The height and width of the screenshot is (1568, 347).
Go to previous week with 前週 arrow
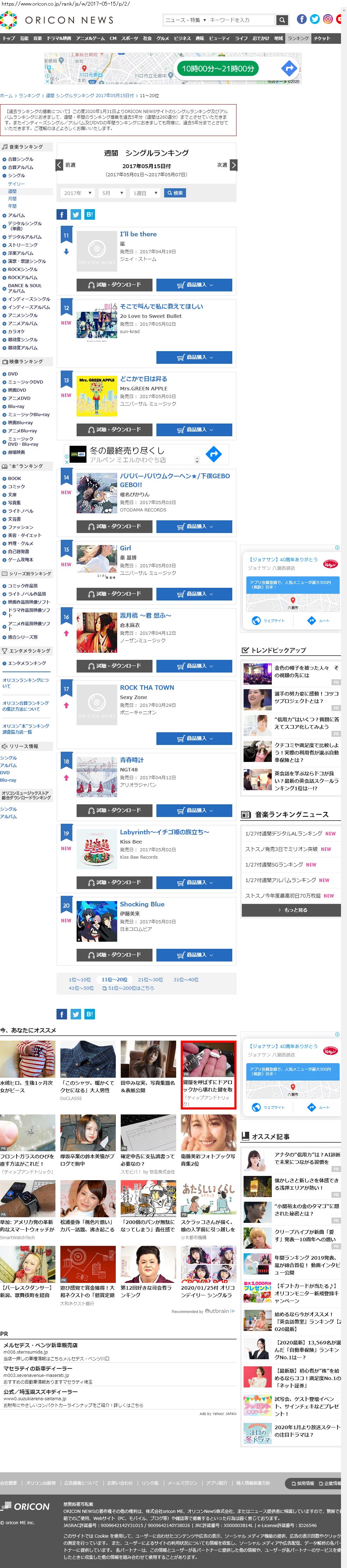click(60, 165)
